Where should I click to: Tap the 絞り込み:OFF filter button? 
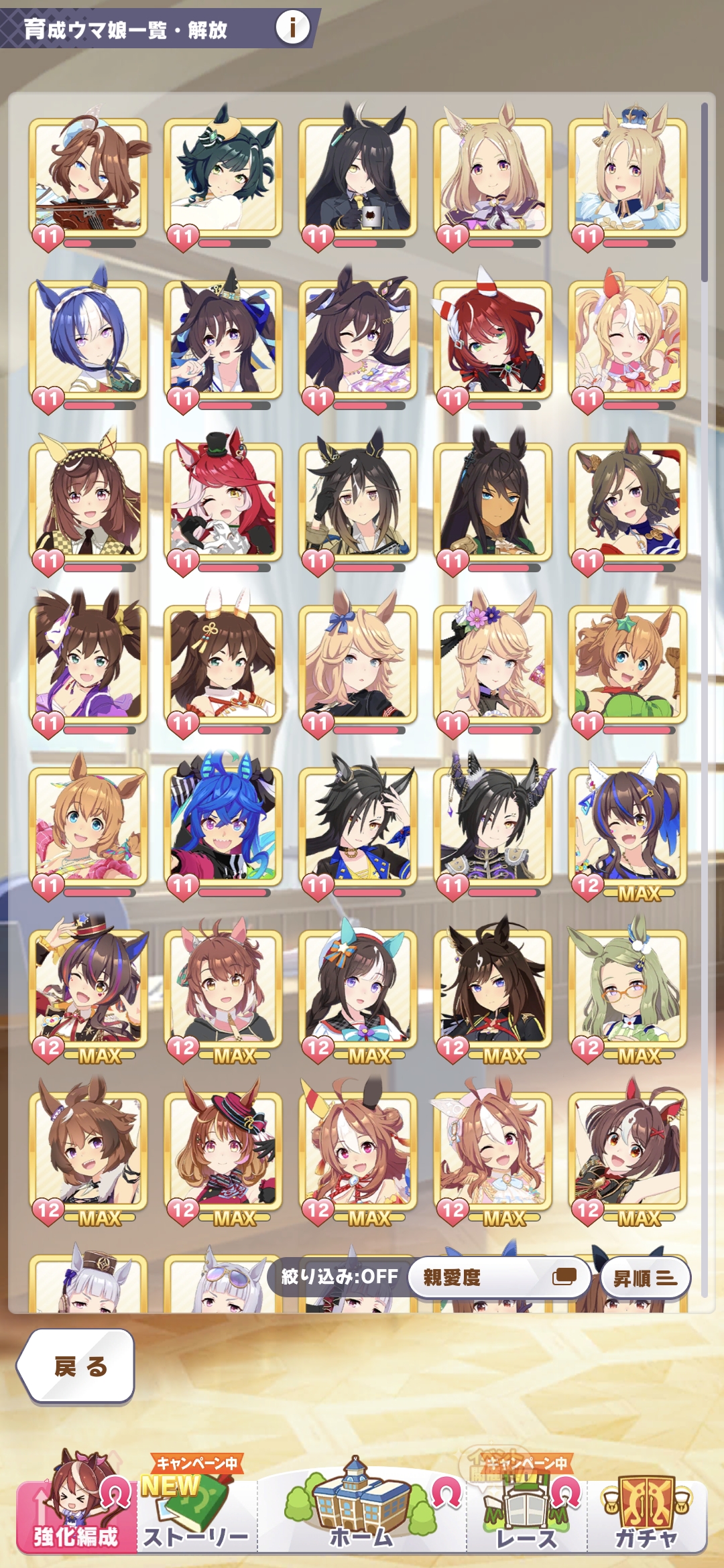339,1277
